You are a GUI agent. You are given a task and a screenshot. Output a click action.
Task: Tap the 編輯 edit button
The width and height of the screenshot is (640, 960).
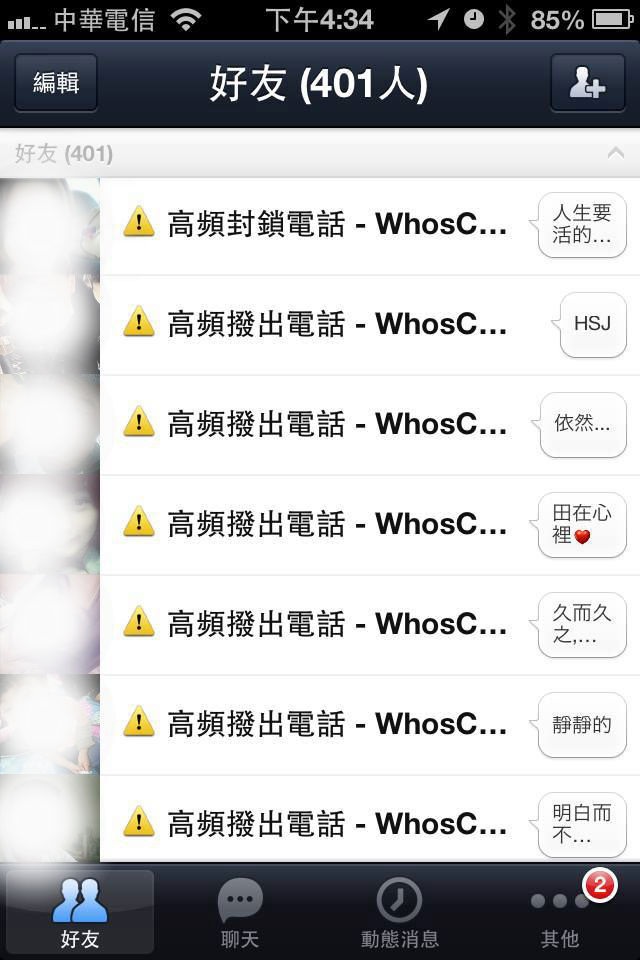56,83
